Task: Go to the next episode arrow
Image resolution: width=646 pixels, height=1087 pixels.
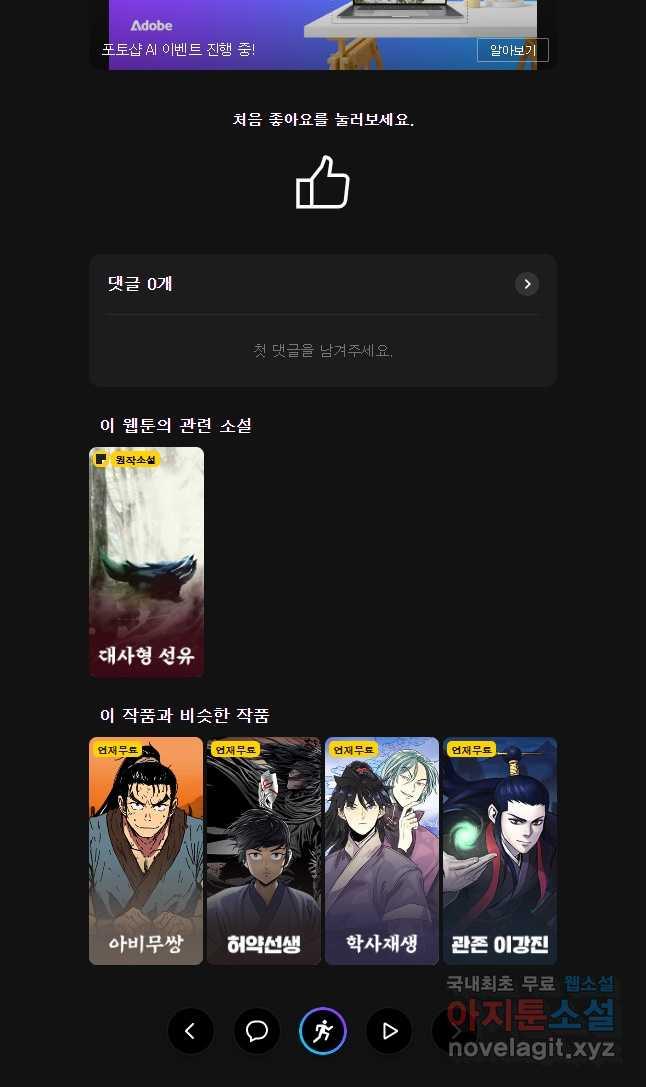Action: [x=452, y=1031]
